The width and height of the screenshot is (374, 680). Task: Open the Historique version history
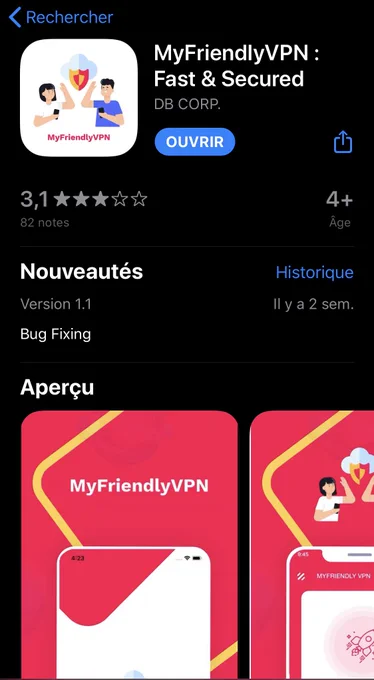coord(315,272)
